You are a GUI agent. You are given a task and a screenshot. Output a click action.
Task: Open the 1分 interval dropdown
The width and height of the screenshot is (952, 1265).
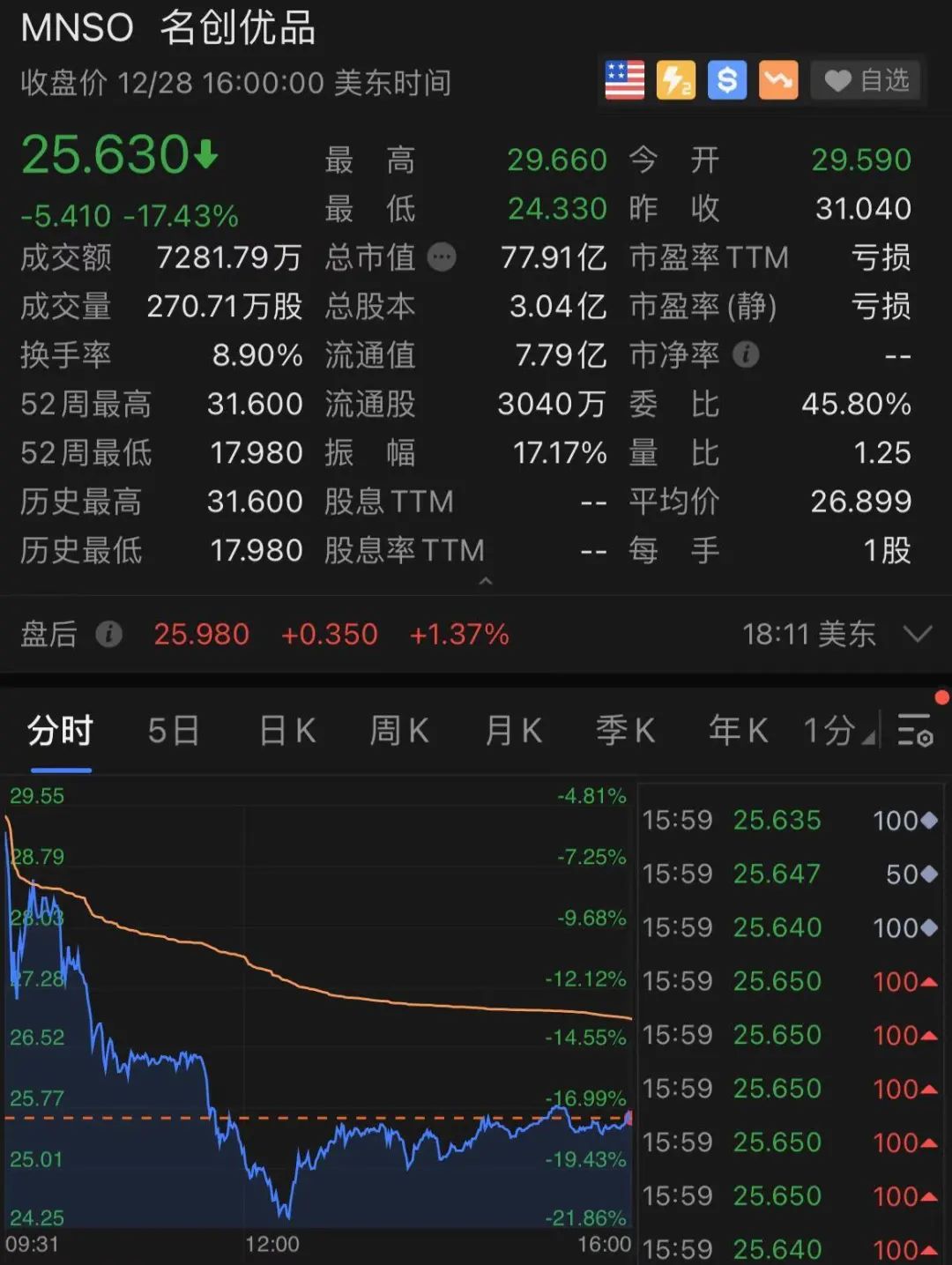click(x=837, y=731)
